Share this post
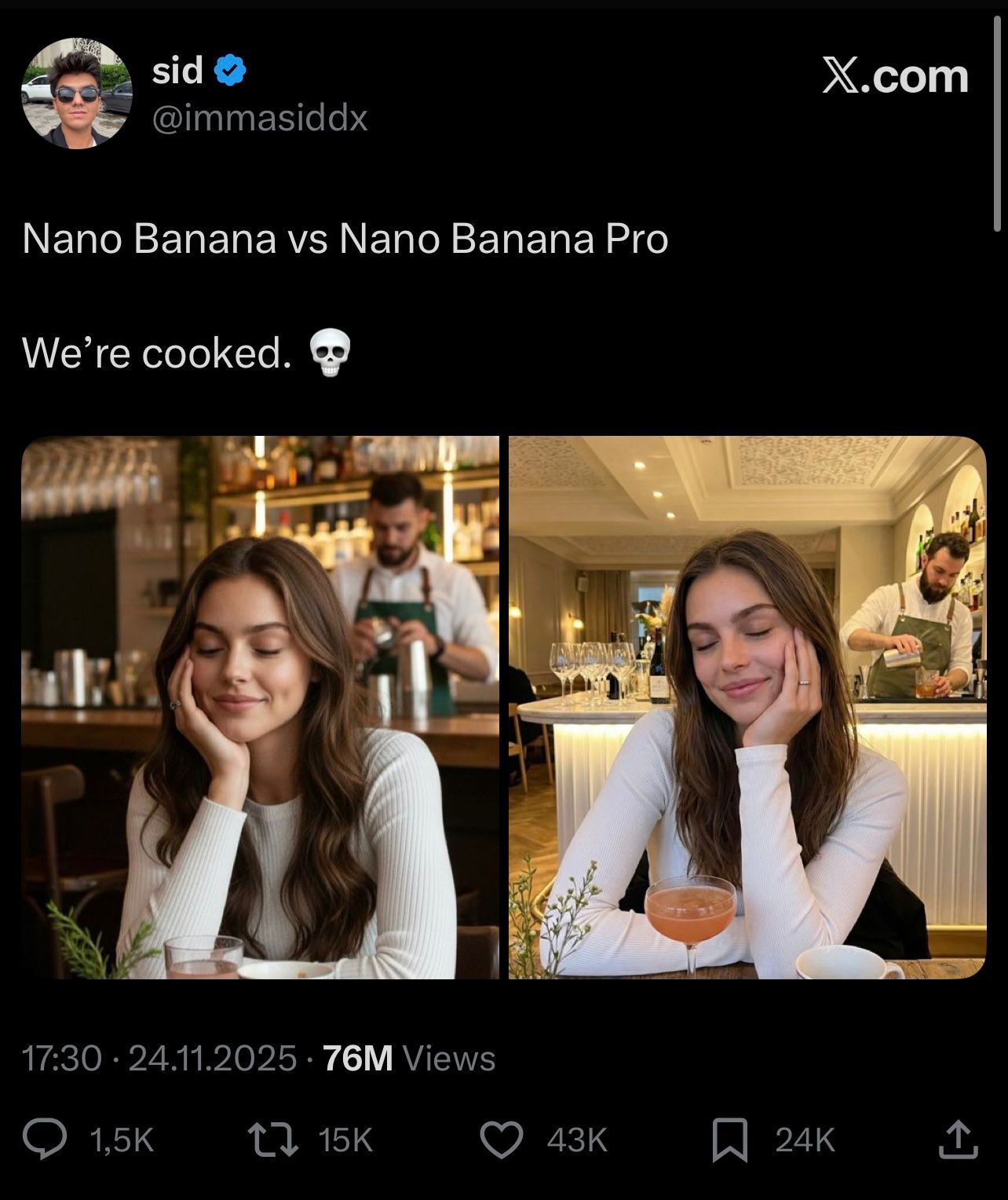The width and height of the screenshot is (1008, 1200). tap(959, 1140)
